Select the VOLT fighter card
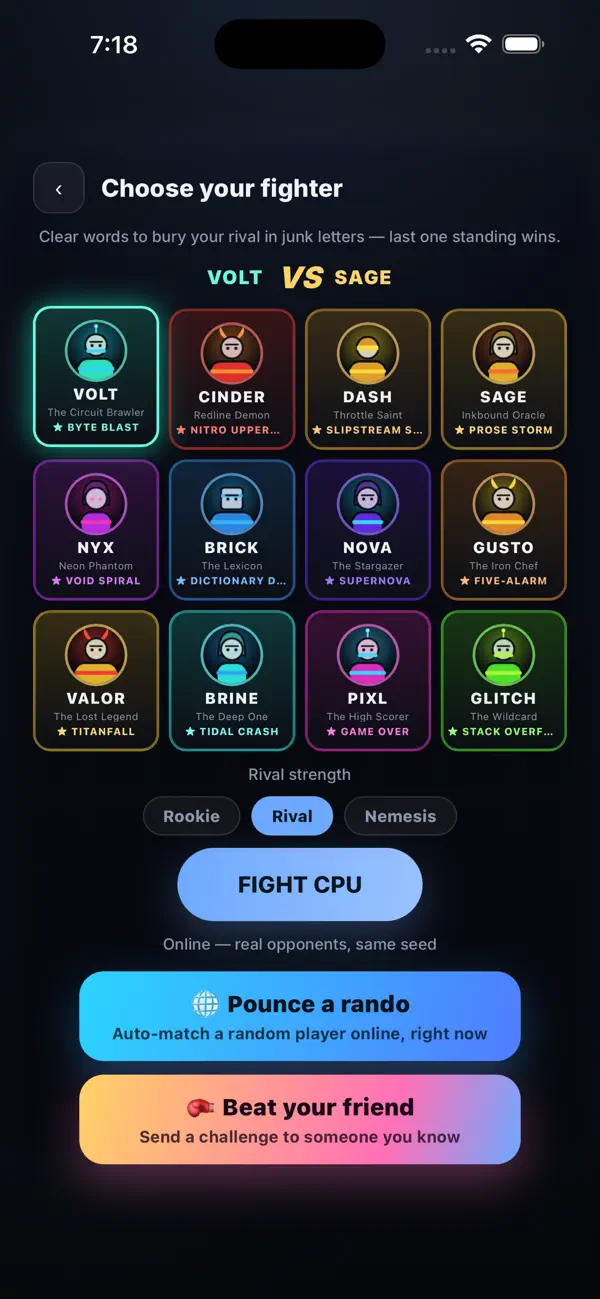The image size is (600, 1299). coord(96,377)
